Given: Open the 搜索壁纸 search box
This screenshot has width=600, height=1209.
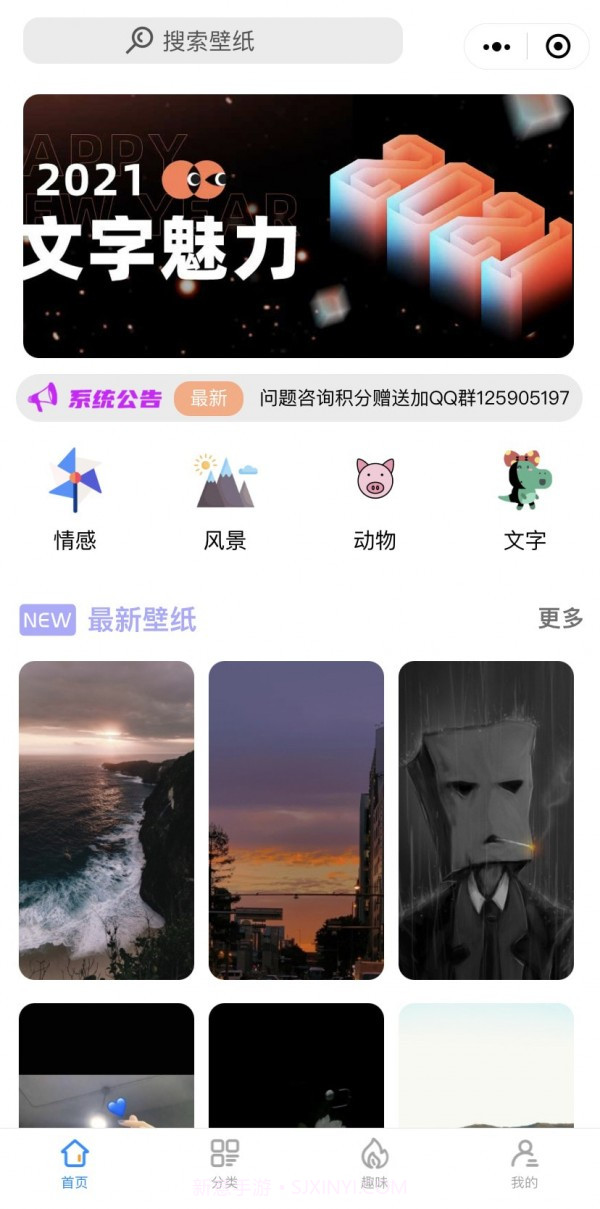Looking at the screenshot, I should click(x=212, y=41).
